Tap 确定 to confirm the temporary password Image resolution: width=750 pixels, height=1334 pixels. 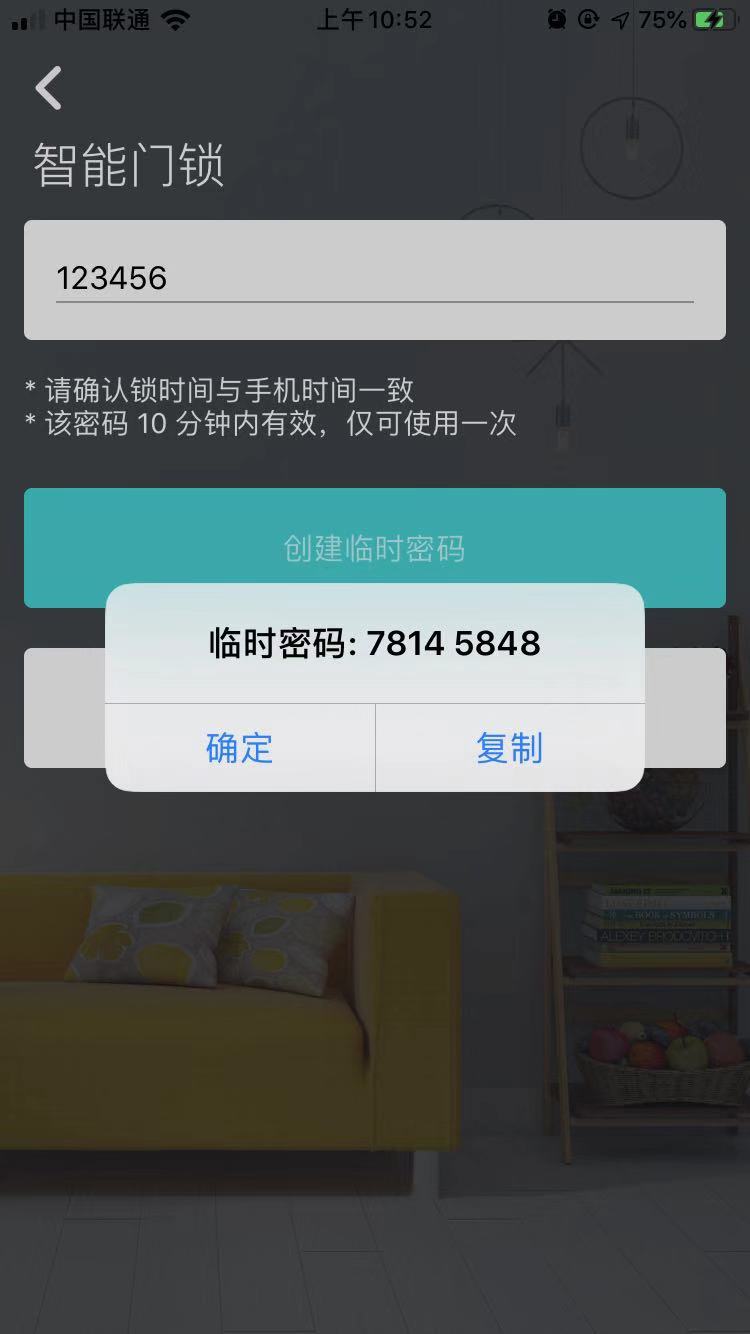(x=240, y=748)
